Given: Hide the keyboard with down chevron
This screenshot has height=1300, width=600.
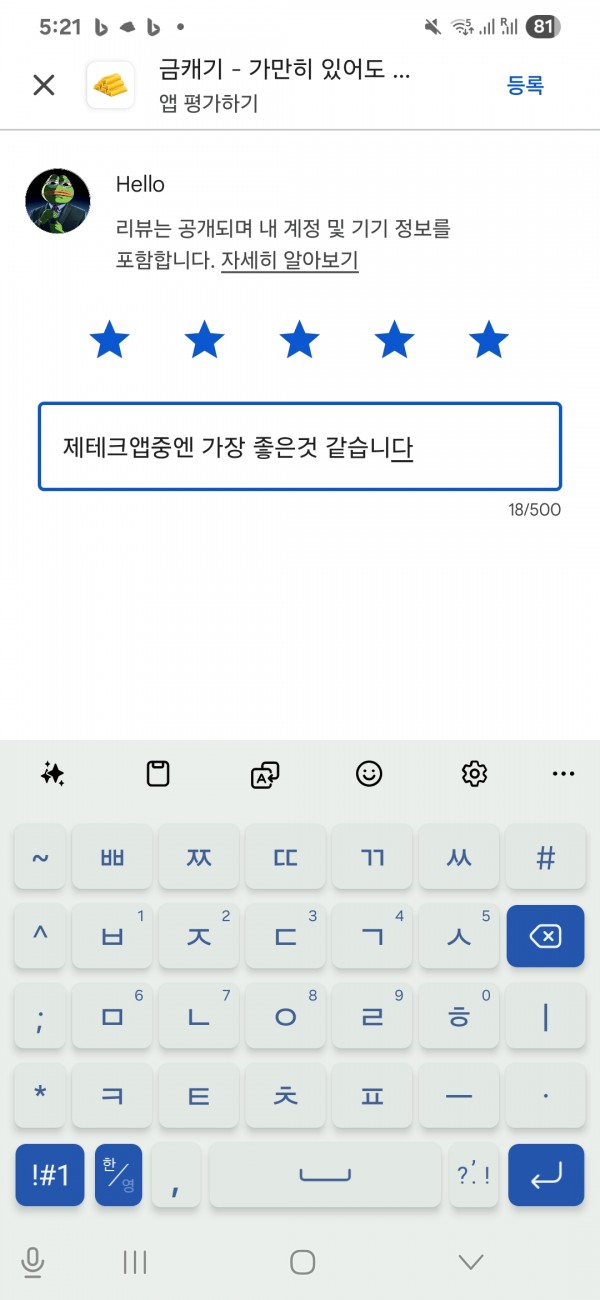Looking at the screenshot, I should coord(470,1262).
